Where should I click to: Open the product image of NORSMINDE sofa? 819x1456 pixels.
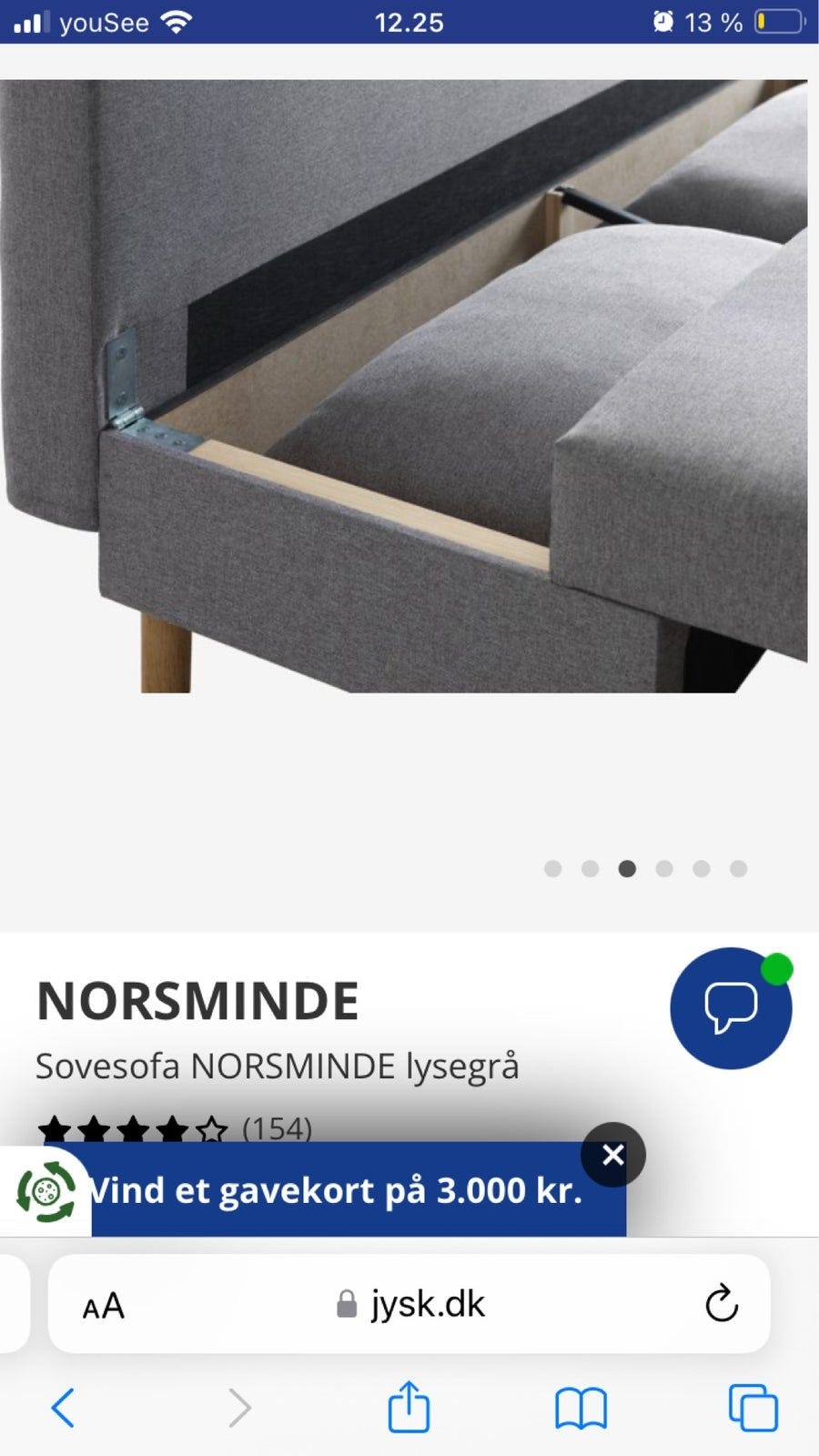click(x=403, y=387)
